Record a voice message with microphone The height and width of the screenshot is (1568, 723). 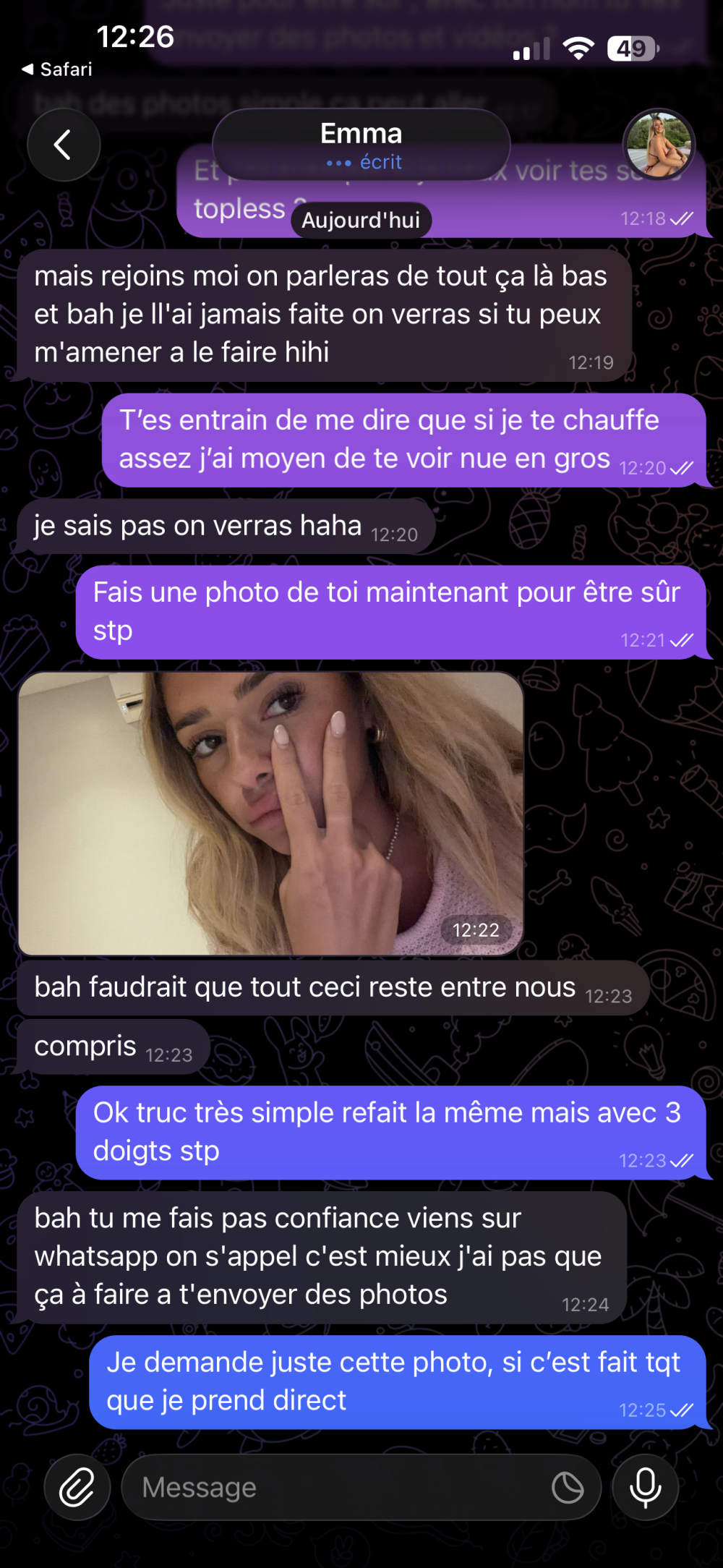point(645,1487)
